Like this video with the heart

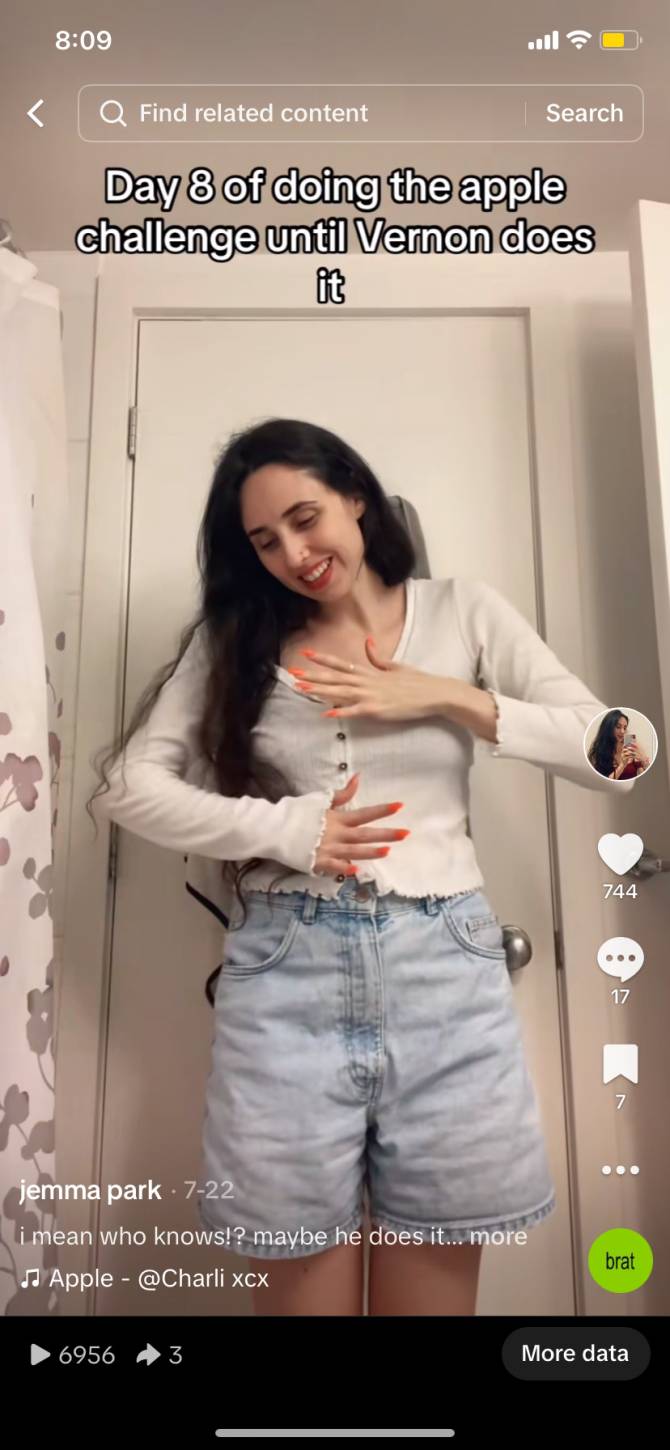coord(620,853)
